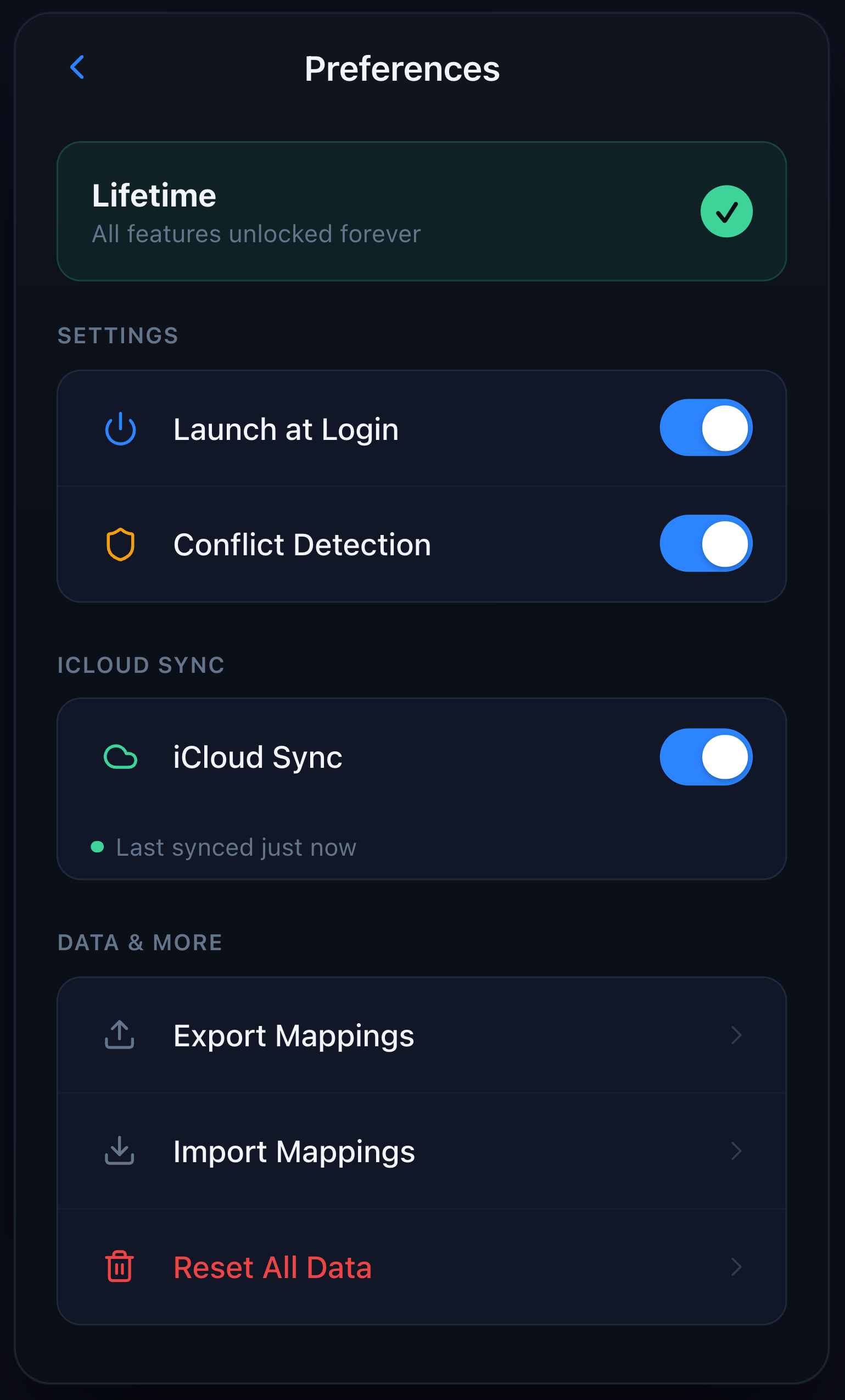Image resolution: width=845 pixels, height=1400 pixels.
Task: Click the orange shield Conflict Detection icon
Action: pyautogui.click(x=120, y=544)
